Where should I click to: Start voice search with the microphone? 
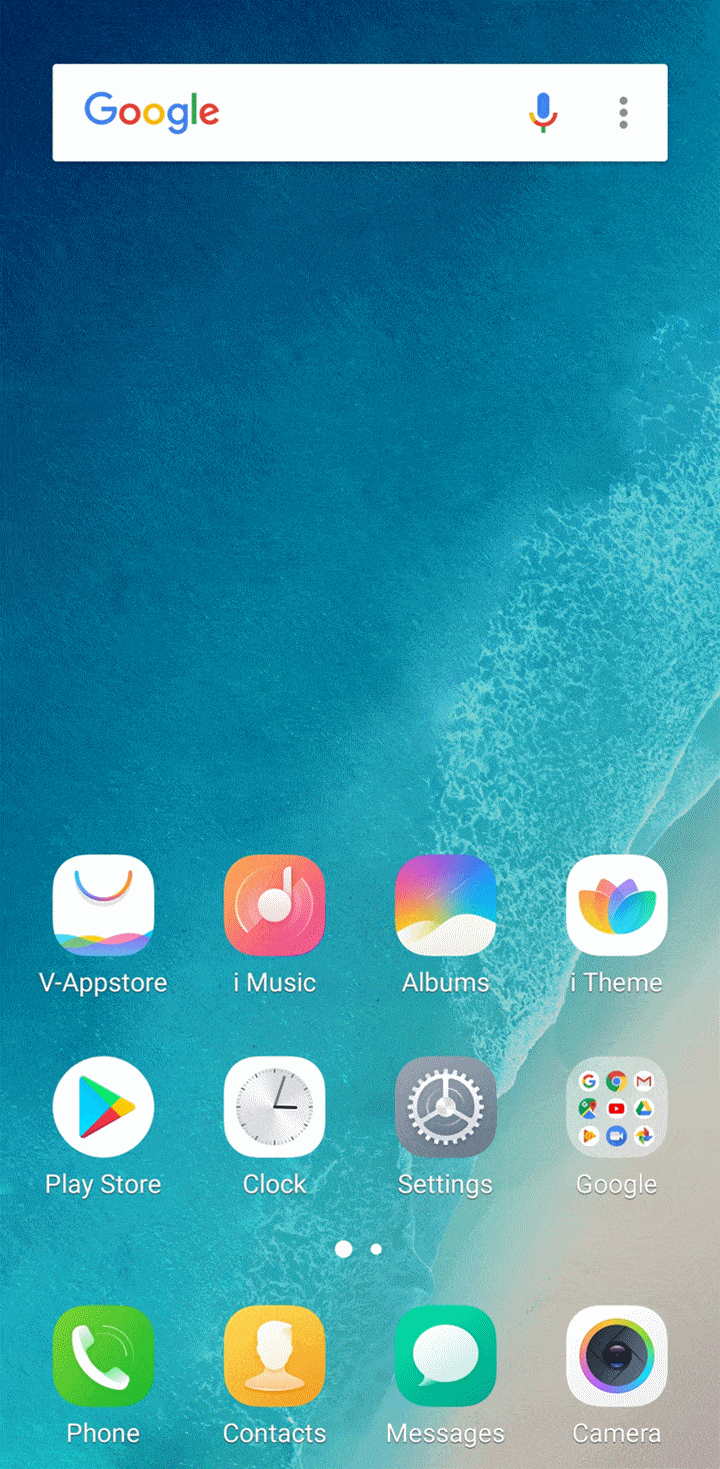543,112
